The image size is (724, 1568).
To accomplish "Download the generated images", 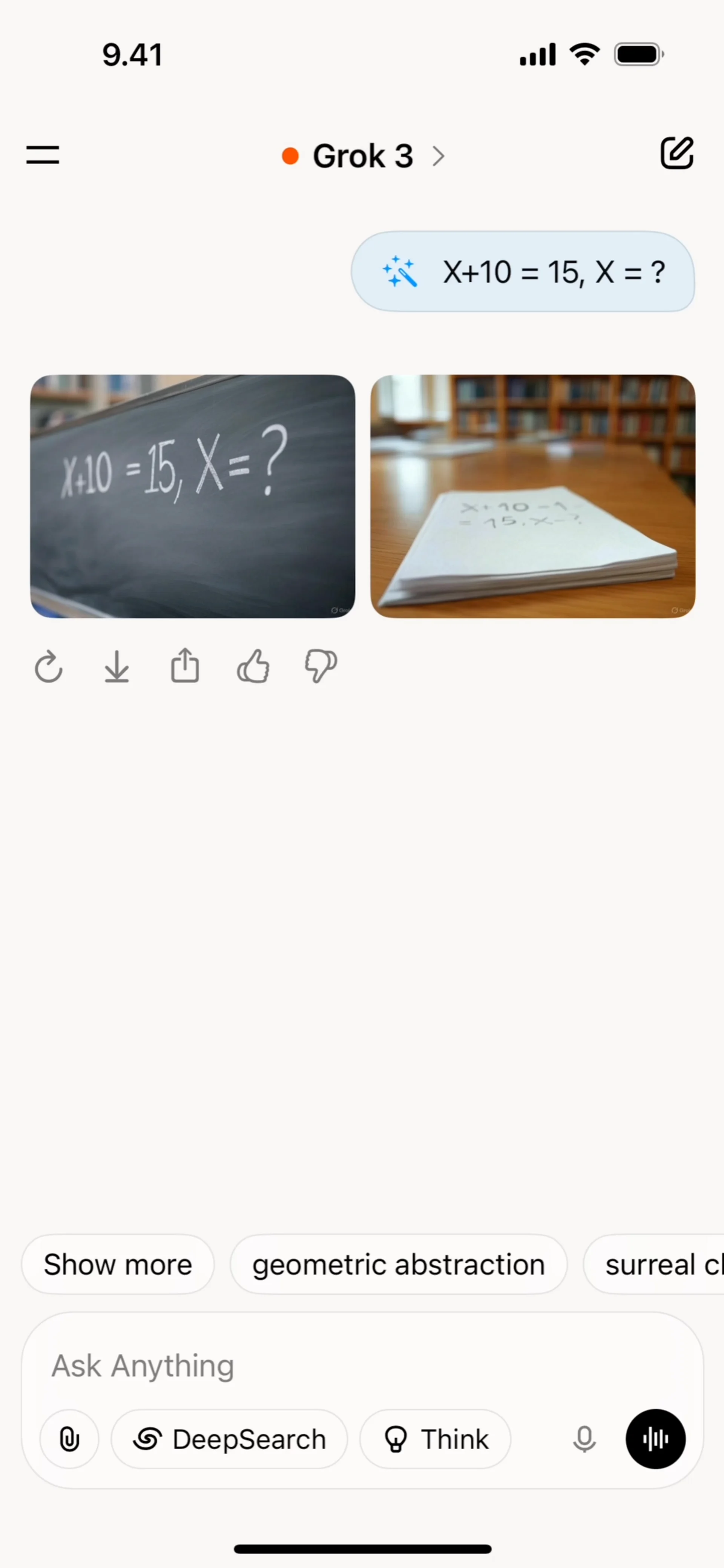I will tap(116, 667).
